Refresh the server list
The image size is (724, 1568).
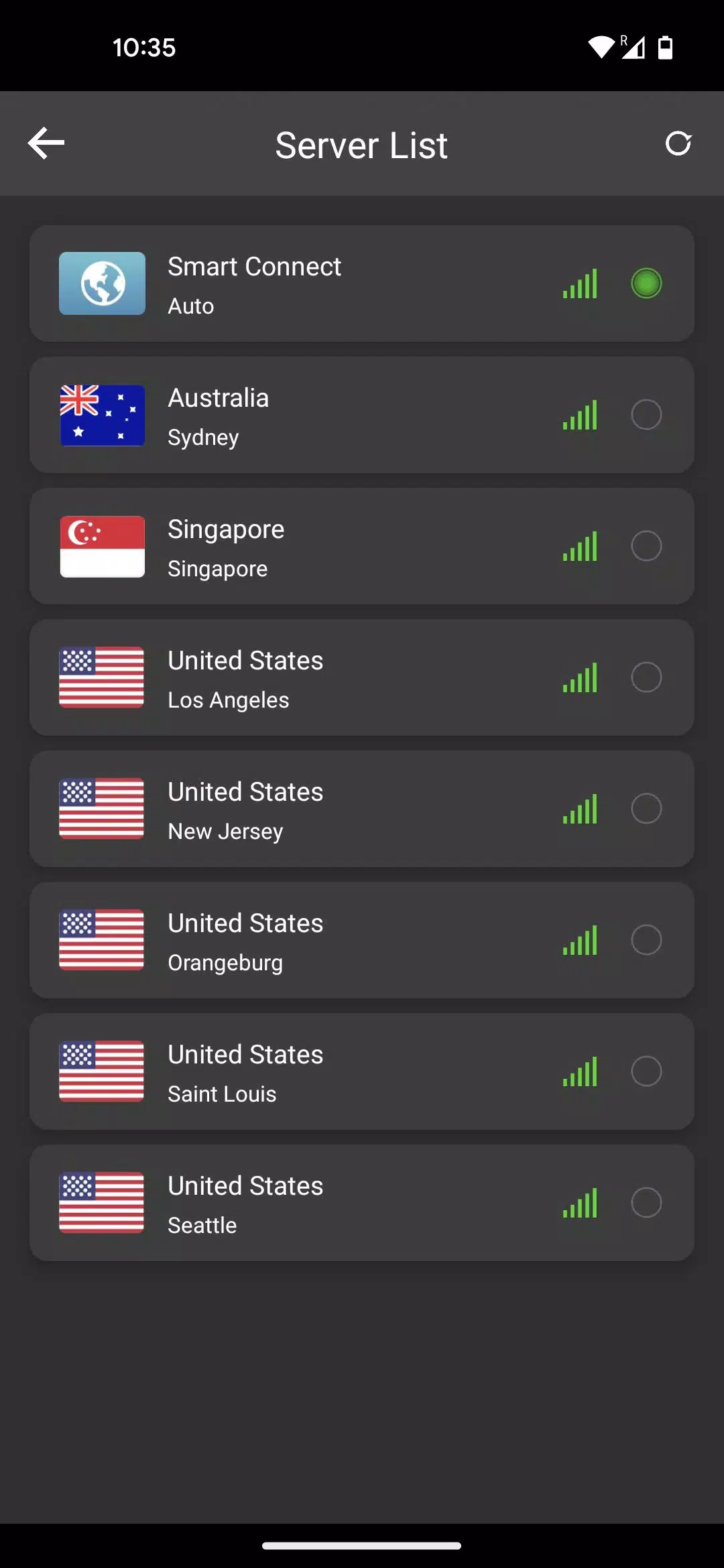click(x=679, y=143)
